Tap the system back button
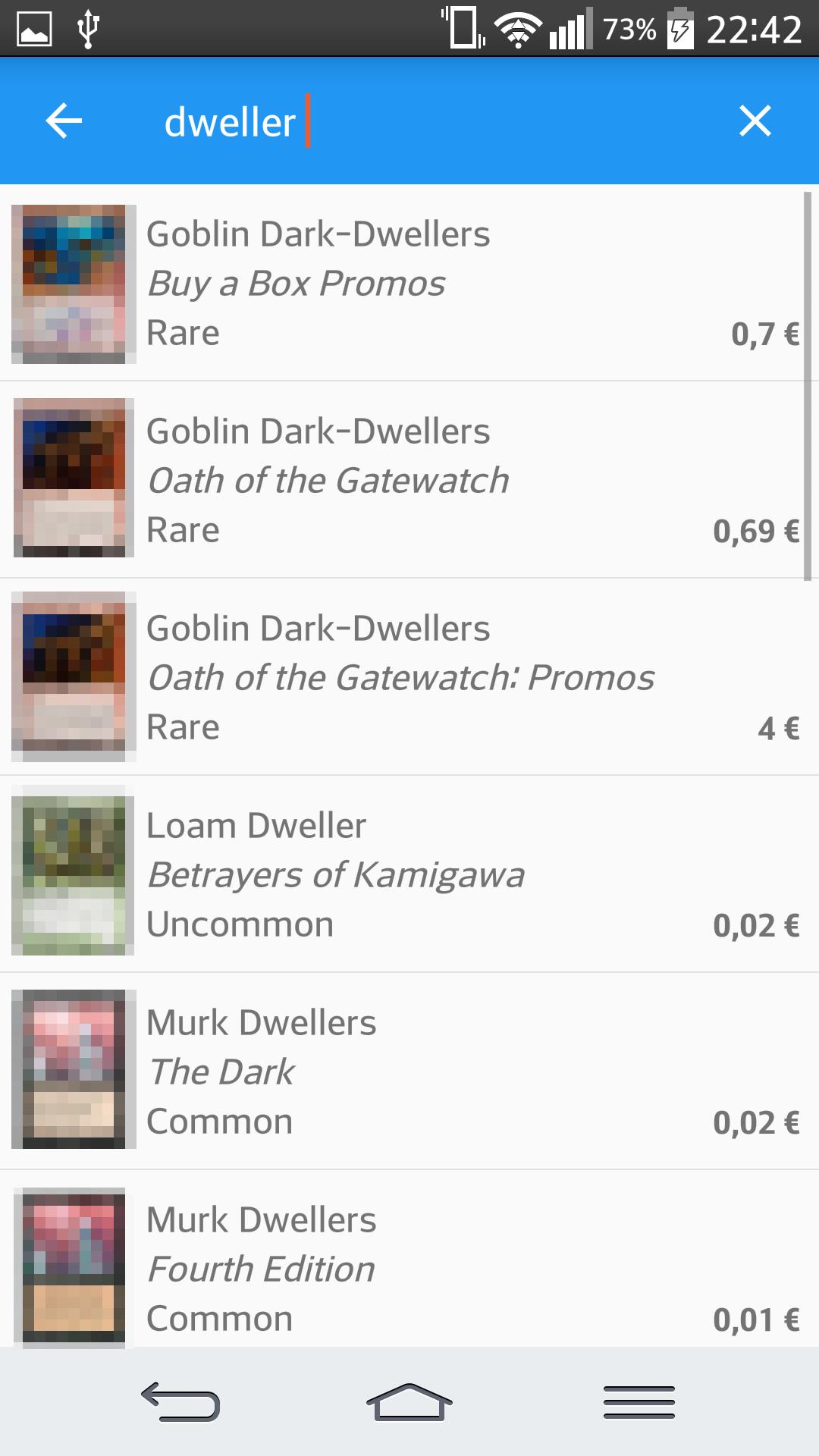Image resolution: width=819 pixels, height=1456 pixels. coord(180,1401)
